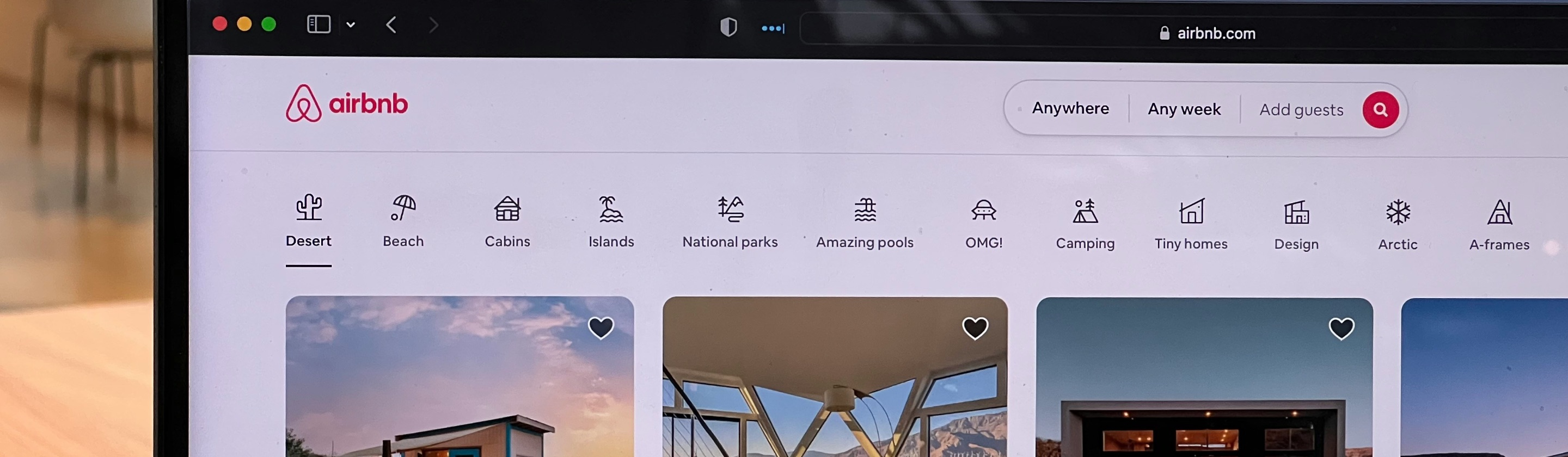Open the Add guests selector
1568x457 pixels.
(1301, 110)
